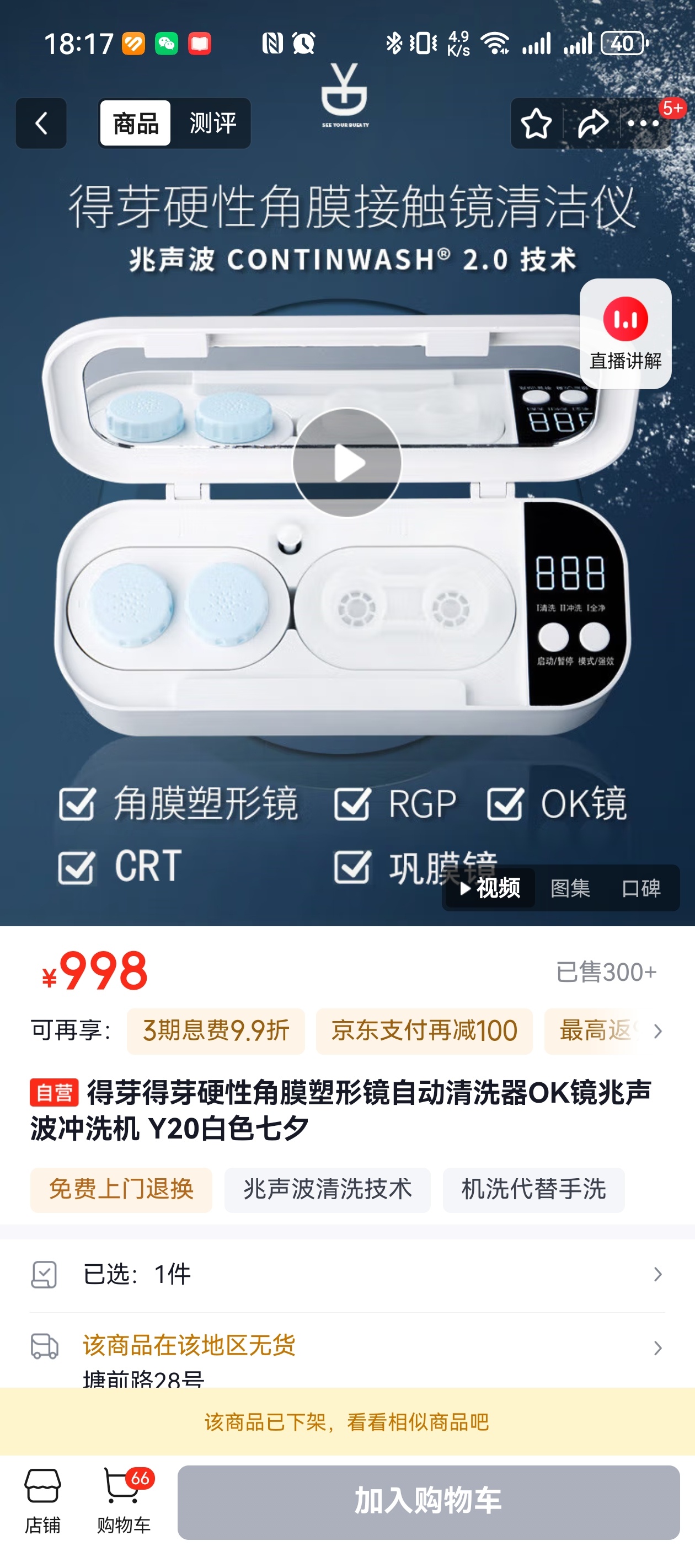Tap the 免费上门退换 tag
The width and height of the screenshot is (695, 1568).
click(121, 1189)
